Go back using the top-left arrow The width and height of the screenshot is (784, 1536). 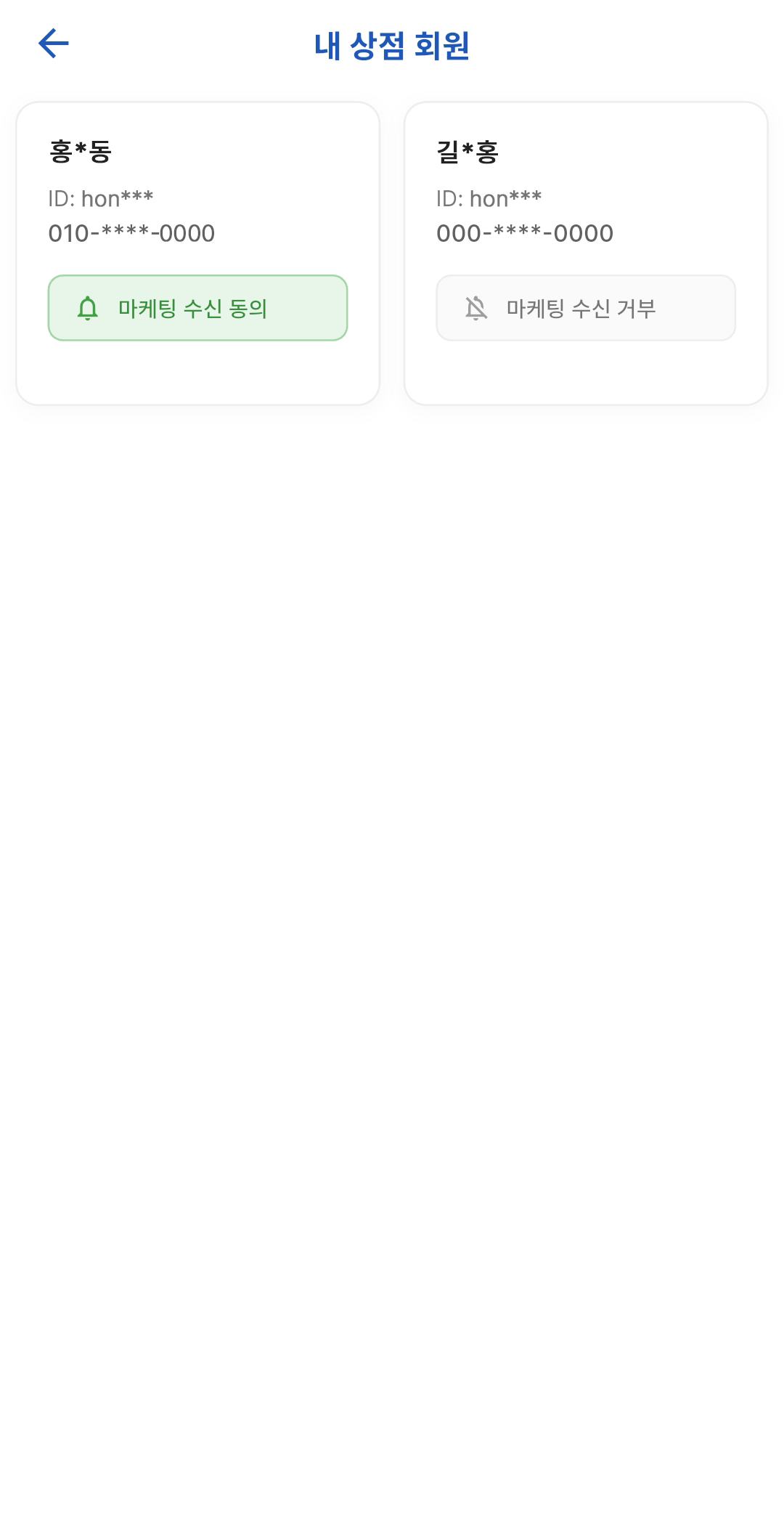[53, 44]
